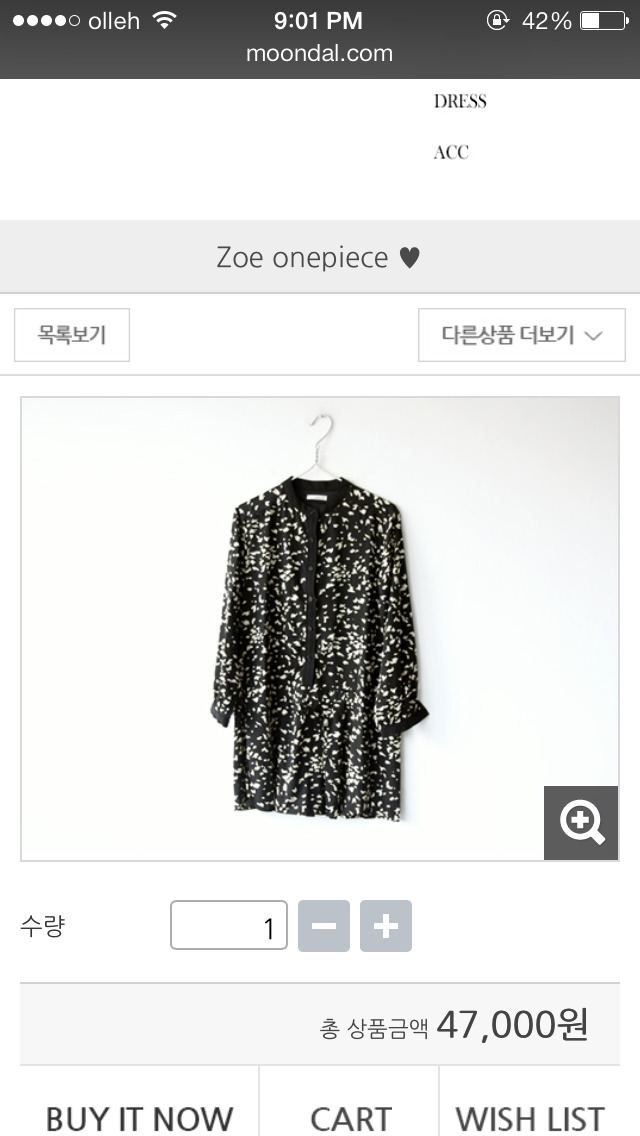Tap the moondal.com address bar
The width and height of the screenshot is (640, 1136).
pos(320,53)
